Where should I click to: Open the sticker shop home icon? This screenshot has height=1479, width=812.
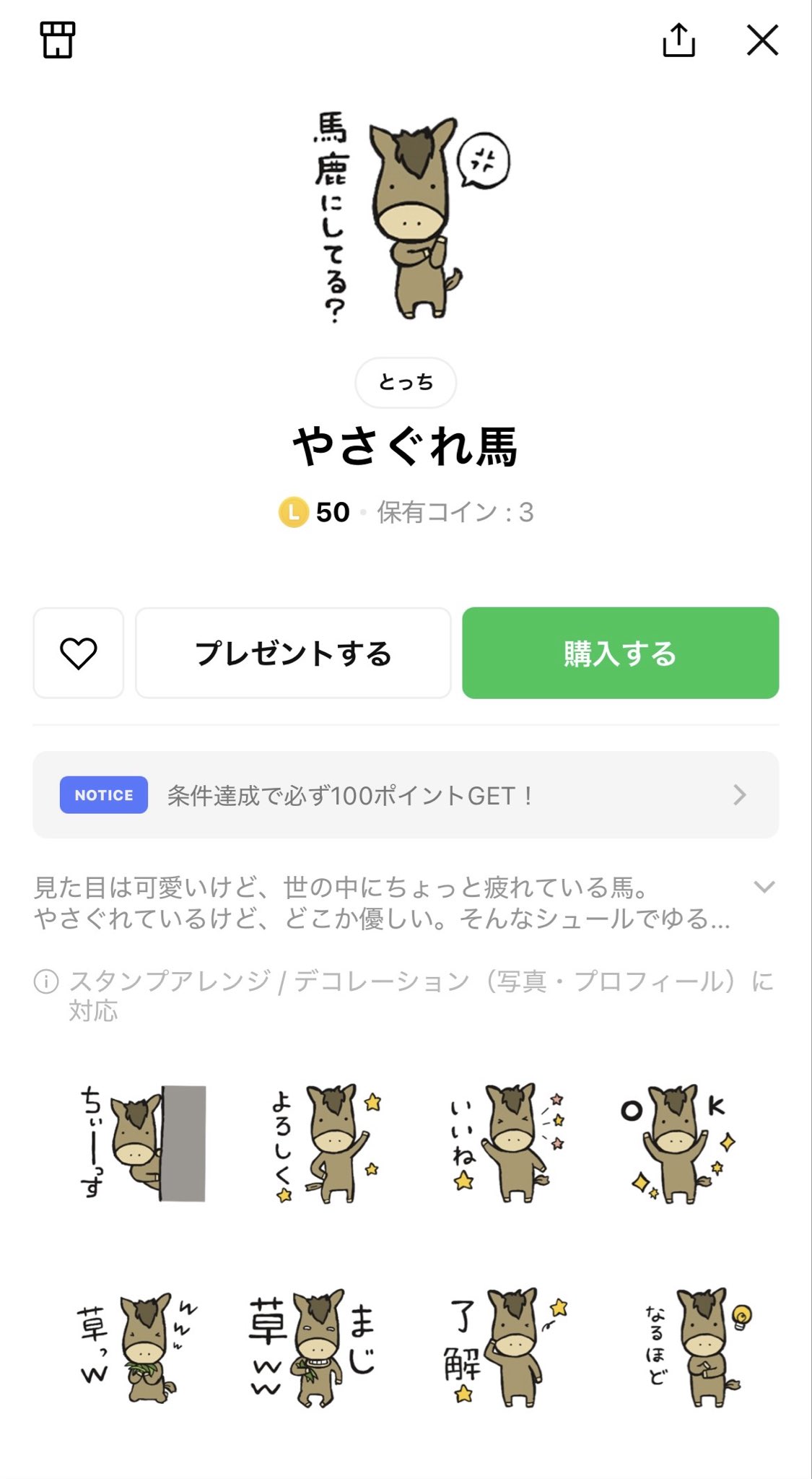pyautogui.click(x=57, y=40)
